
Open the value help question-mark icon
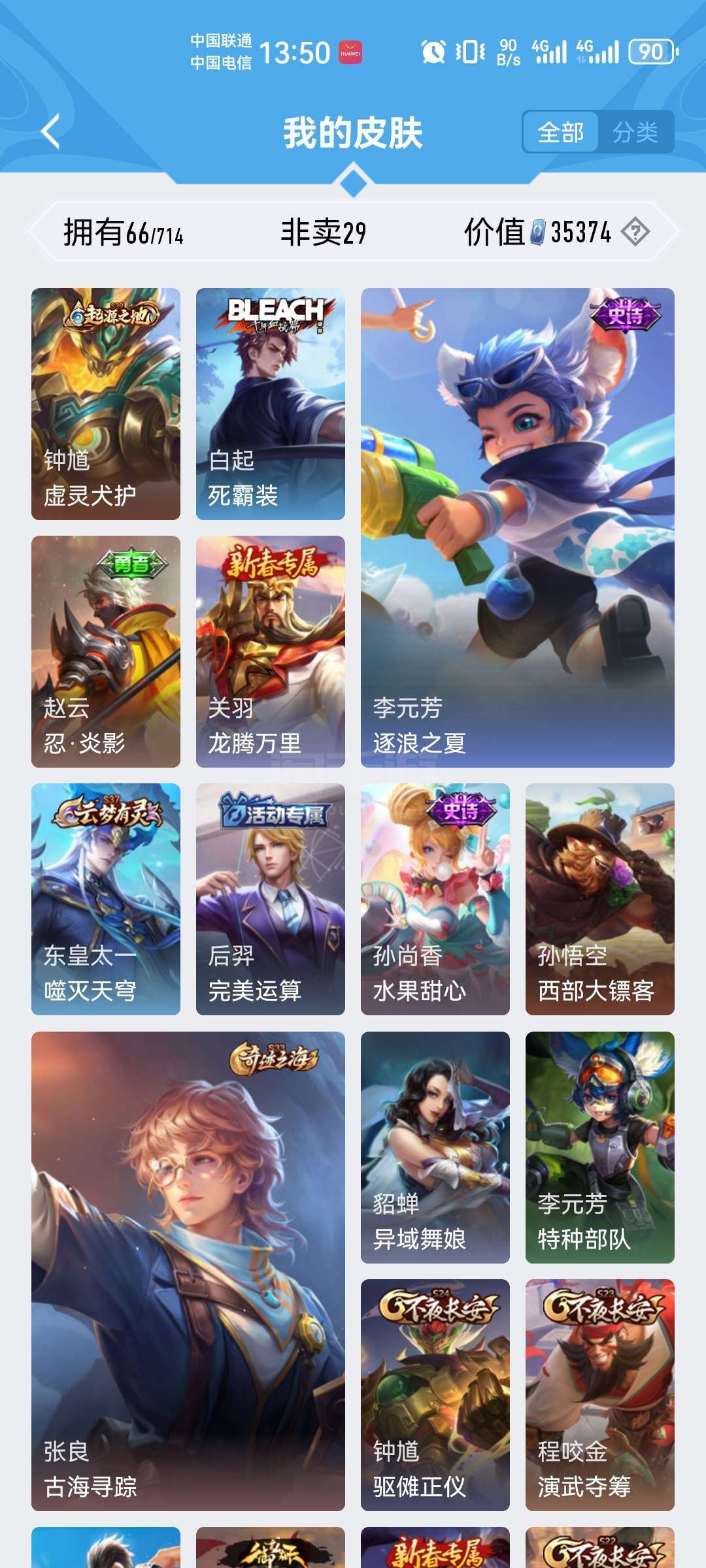(x=635, y=231)
